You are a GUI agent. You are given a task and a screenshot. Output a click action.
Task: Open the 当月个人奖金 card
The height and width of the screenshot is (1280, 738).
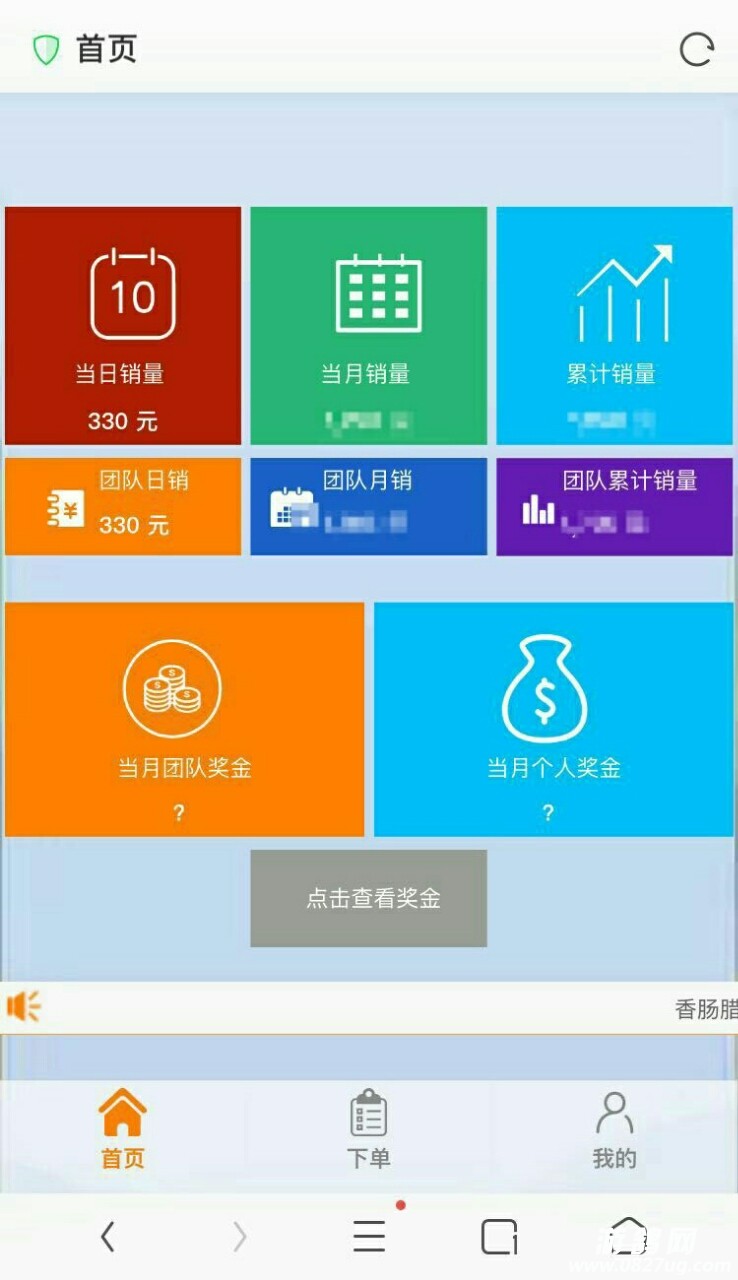click(553, 718)
